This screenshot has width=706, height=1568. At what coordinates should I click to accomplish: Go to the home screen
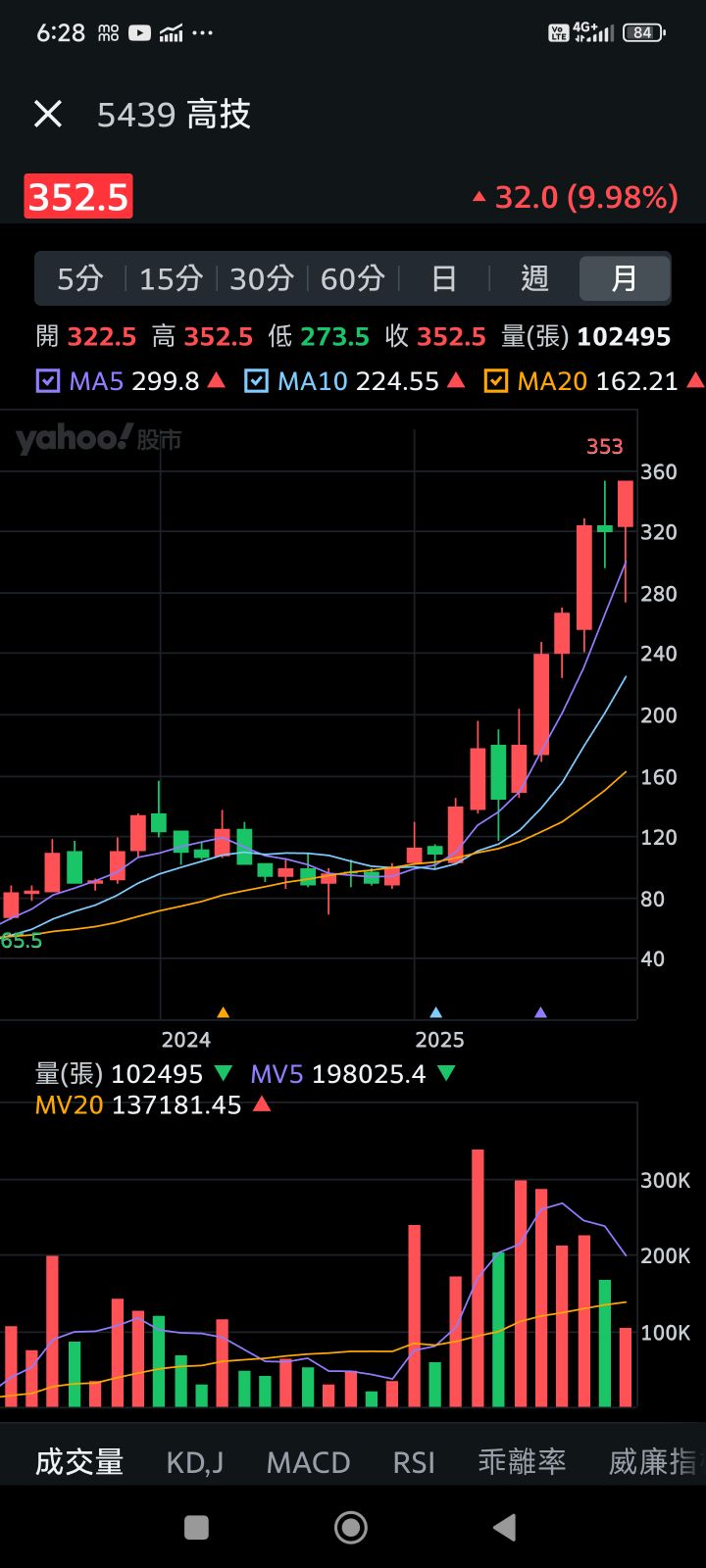pos(351,1527)
